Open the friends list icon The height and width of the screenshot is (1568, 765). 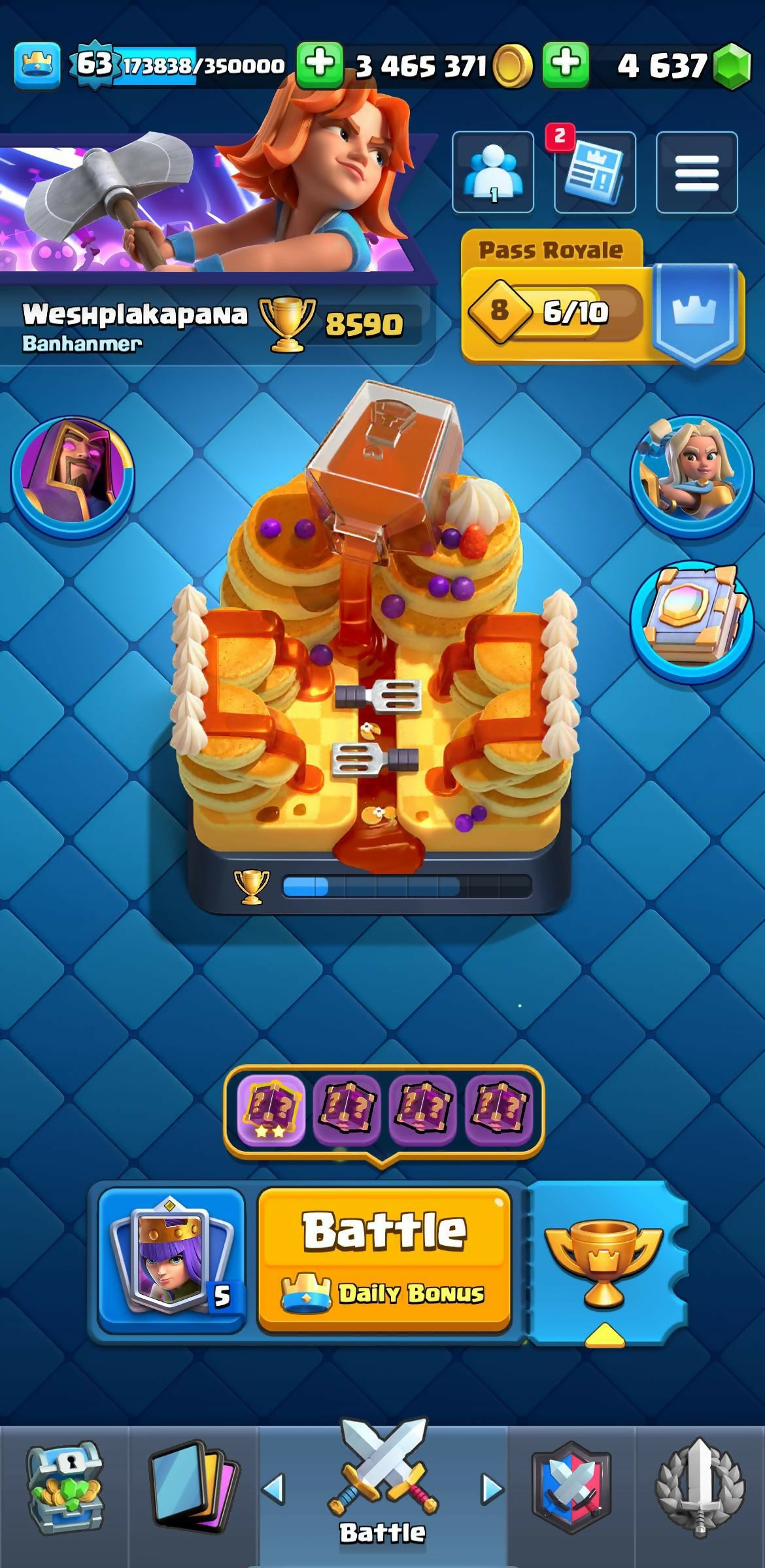pos(492,173)
